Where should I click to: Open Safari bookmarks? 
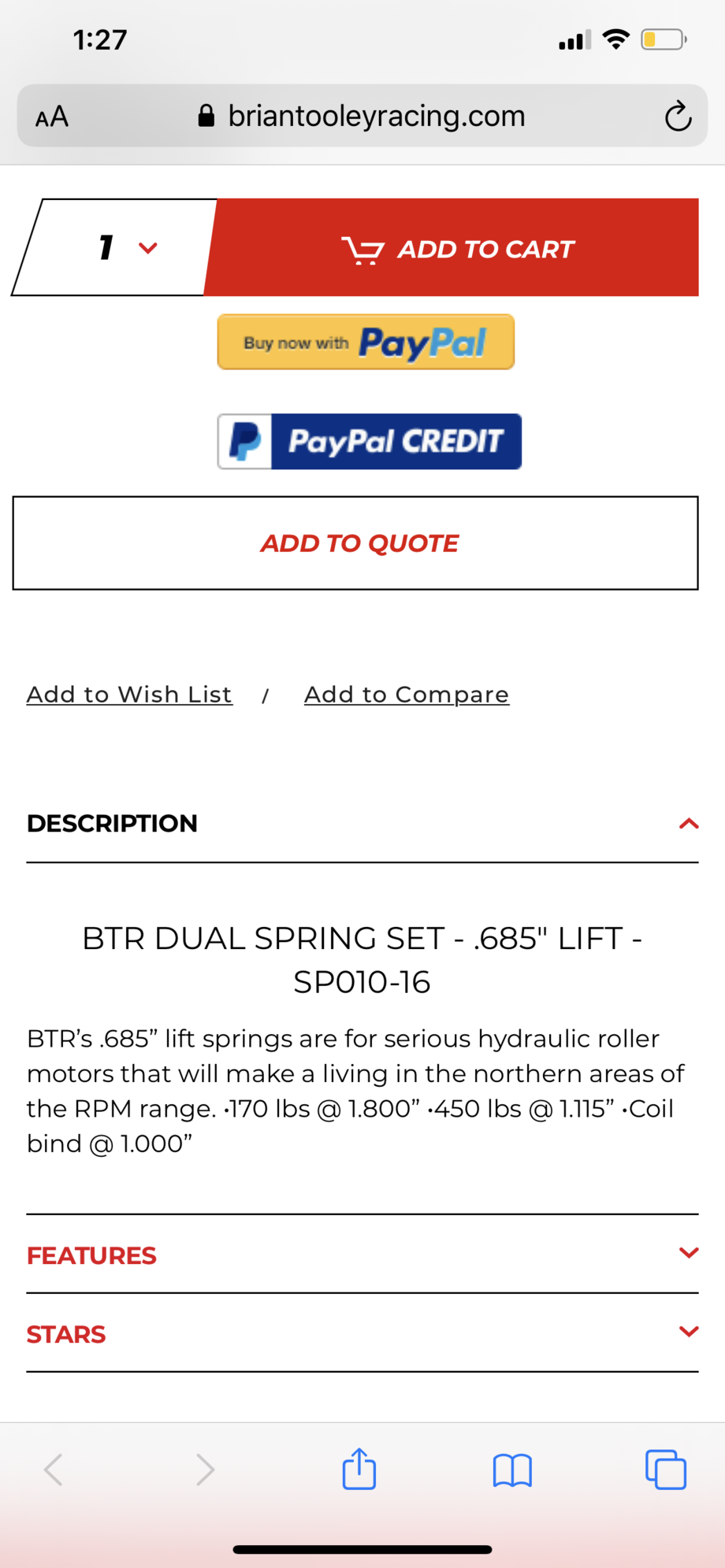512,1470
